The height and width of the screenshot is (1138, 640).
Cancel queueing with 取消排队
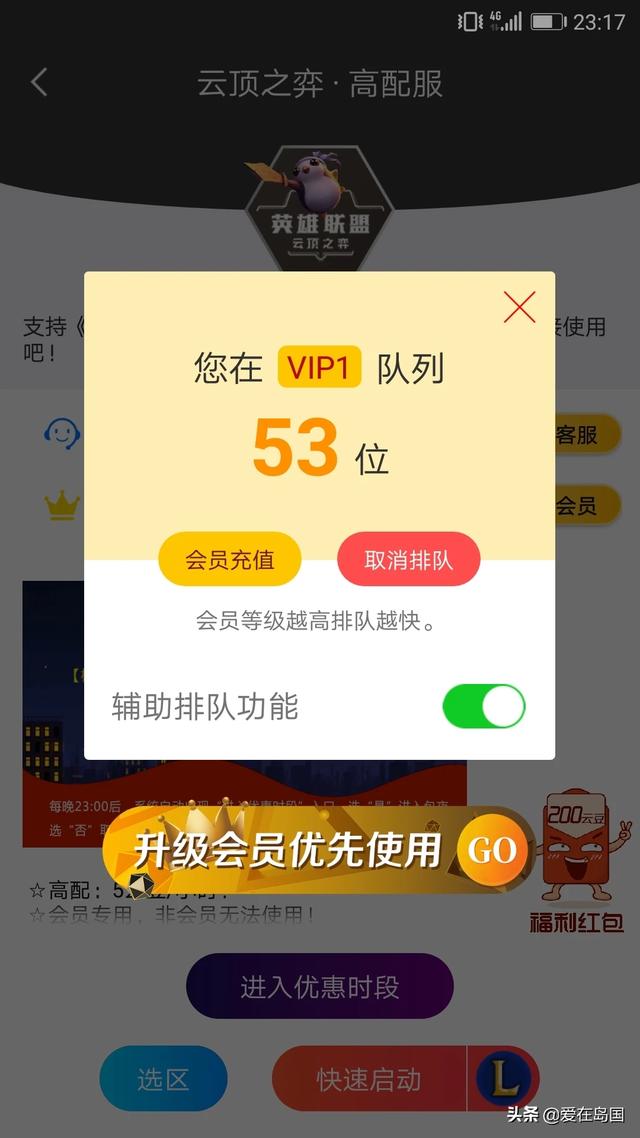click(x=408, y=559)
